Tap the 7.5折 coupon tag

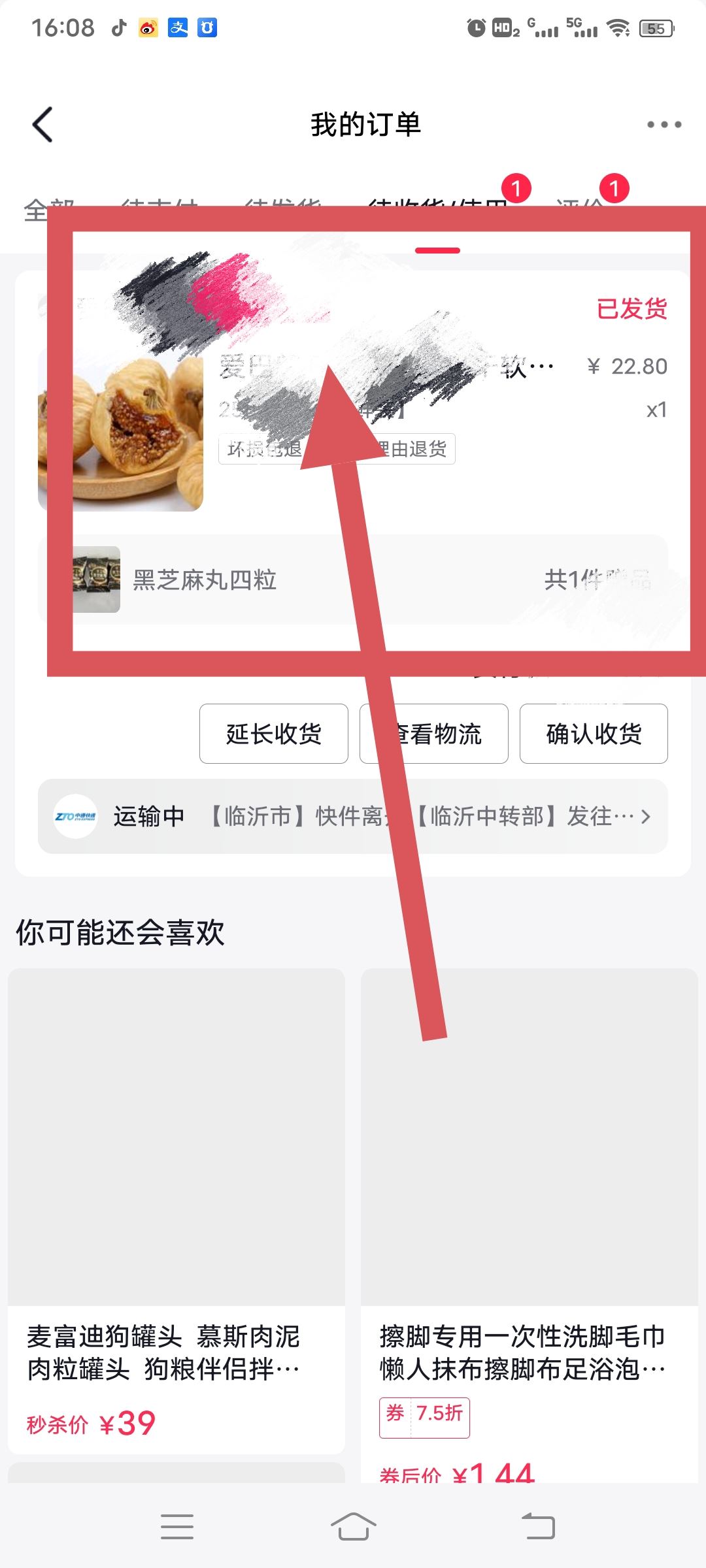(424, 1418)
